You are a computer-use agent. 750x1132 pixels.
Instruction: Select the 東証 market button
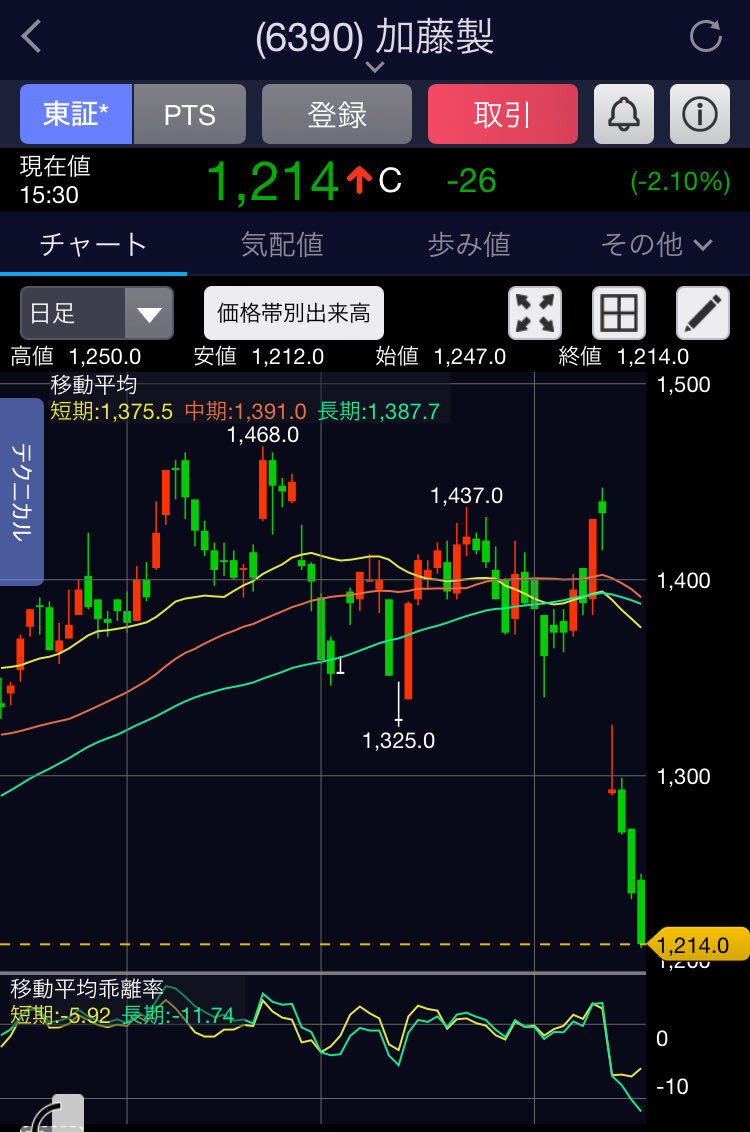pos(75,114)
